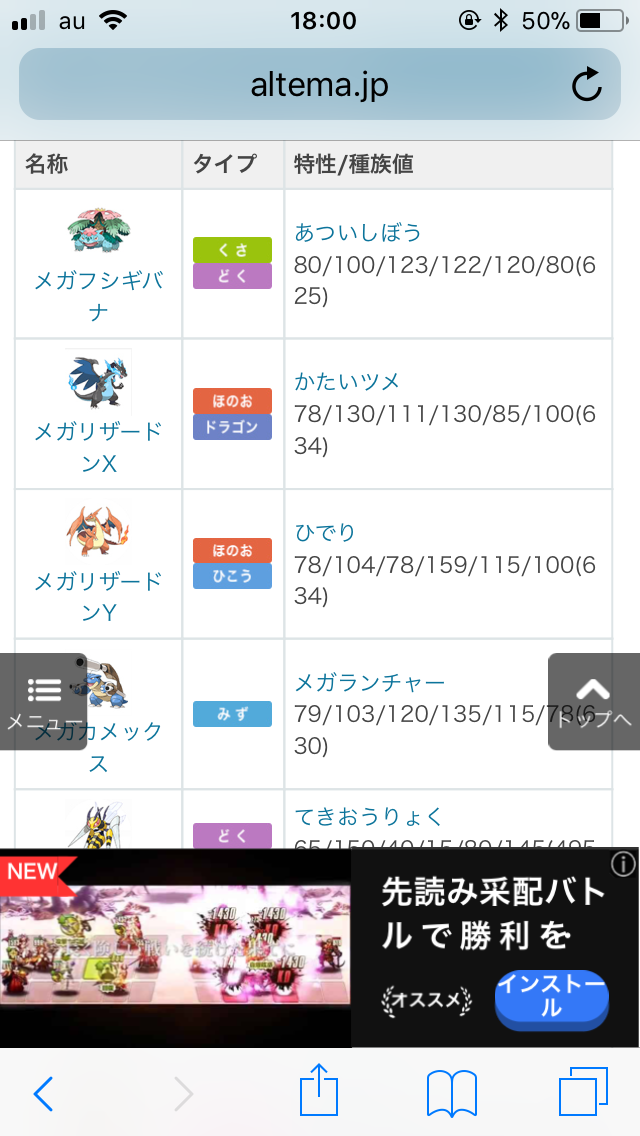Open the ad info icon
Screen dimensions: 640x1136
coord(623,863)
